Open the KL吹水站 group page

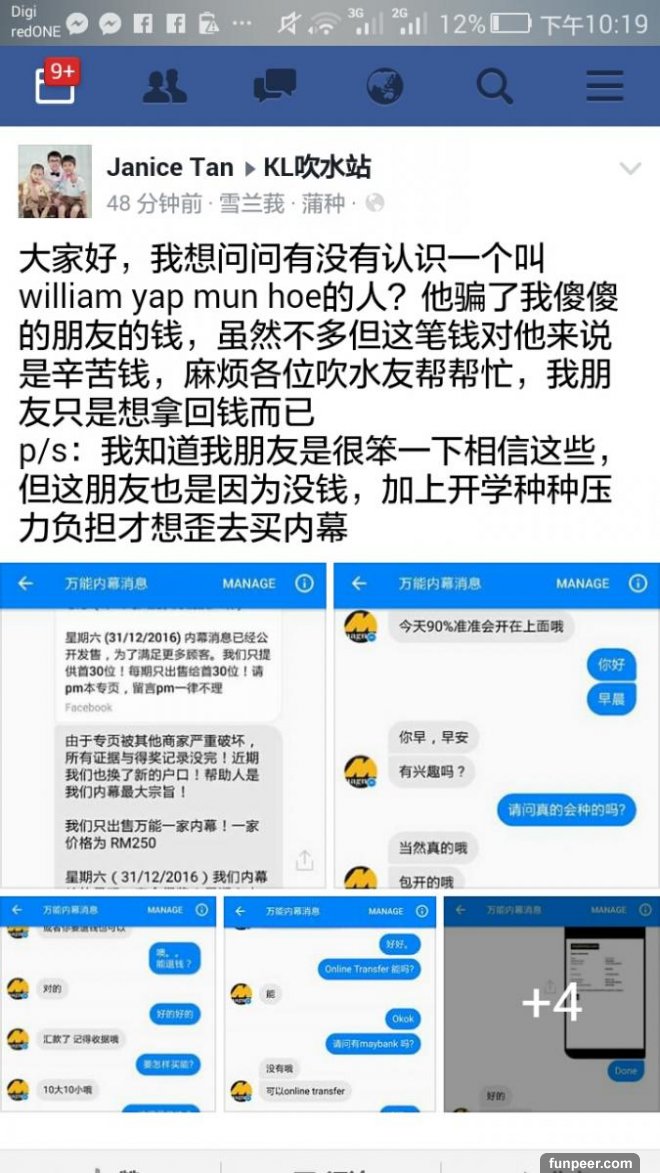(x=317, y=167)
